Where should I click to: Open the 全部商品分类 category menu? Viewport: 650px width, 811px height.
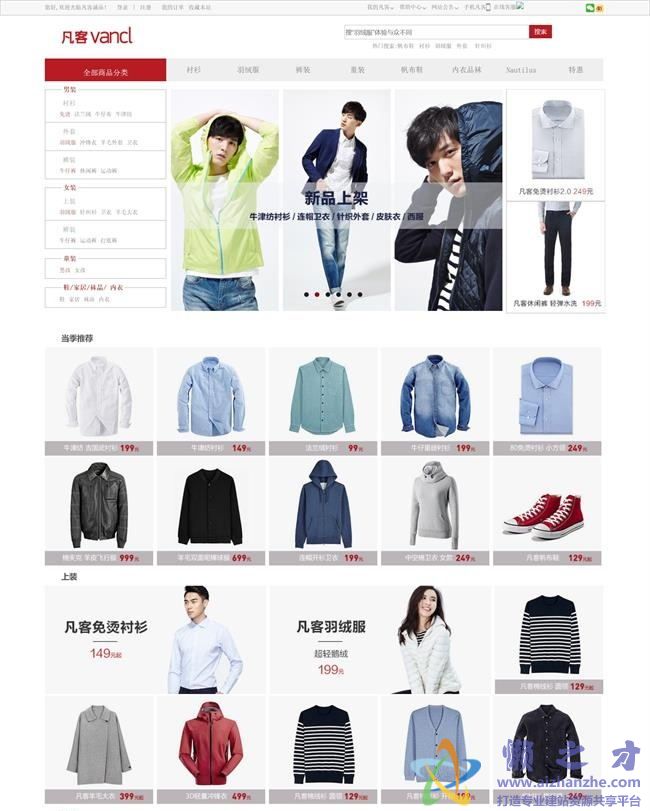[x=106, y=72]
